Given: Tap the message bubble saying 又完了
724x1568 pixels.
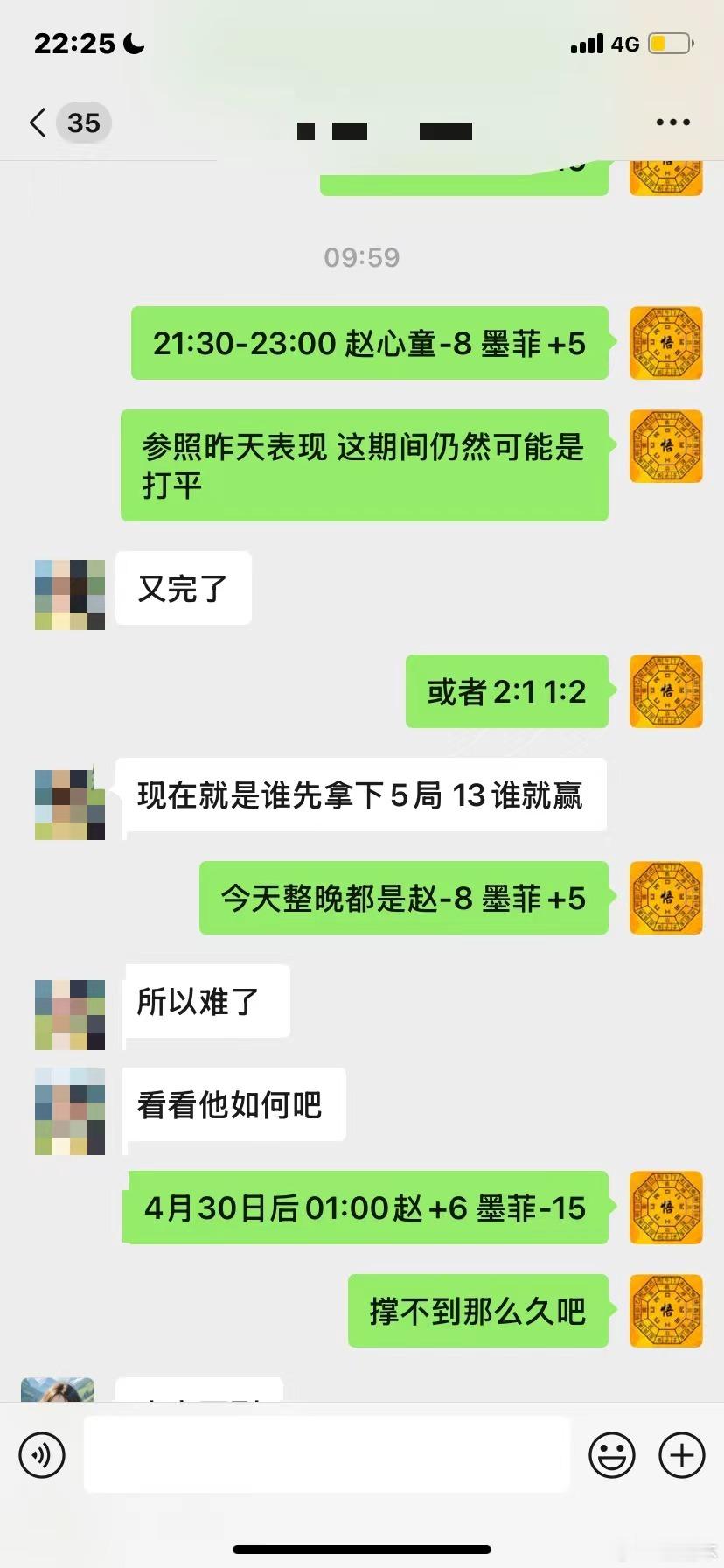Looking at the screenshot, I should point(182,589).
